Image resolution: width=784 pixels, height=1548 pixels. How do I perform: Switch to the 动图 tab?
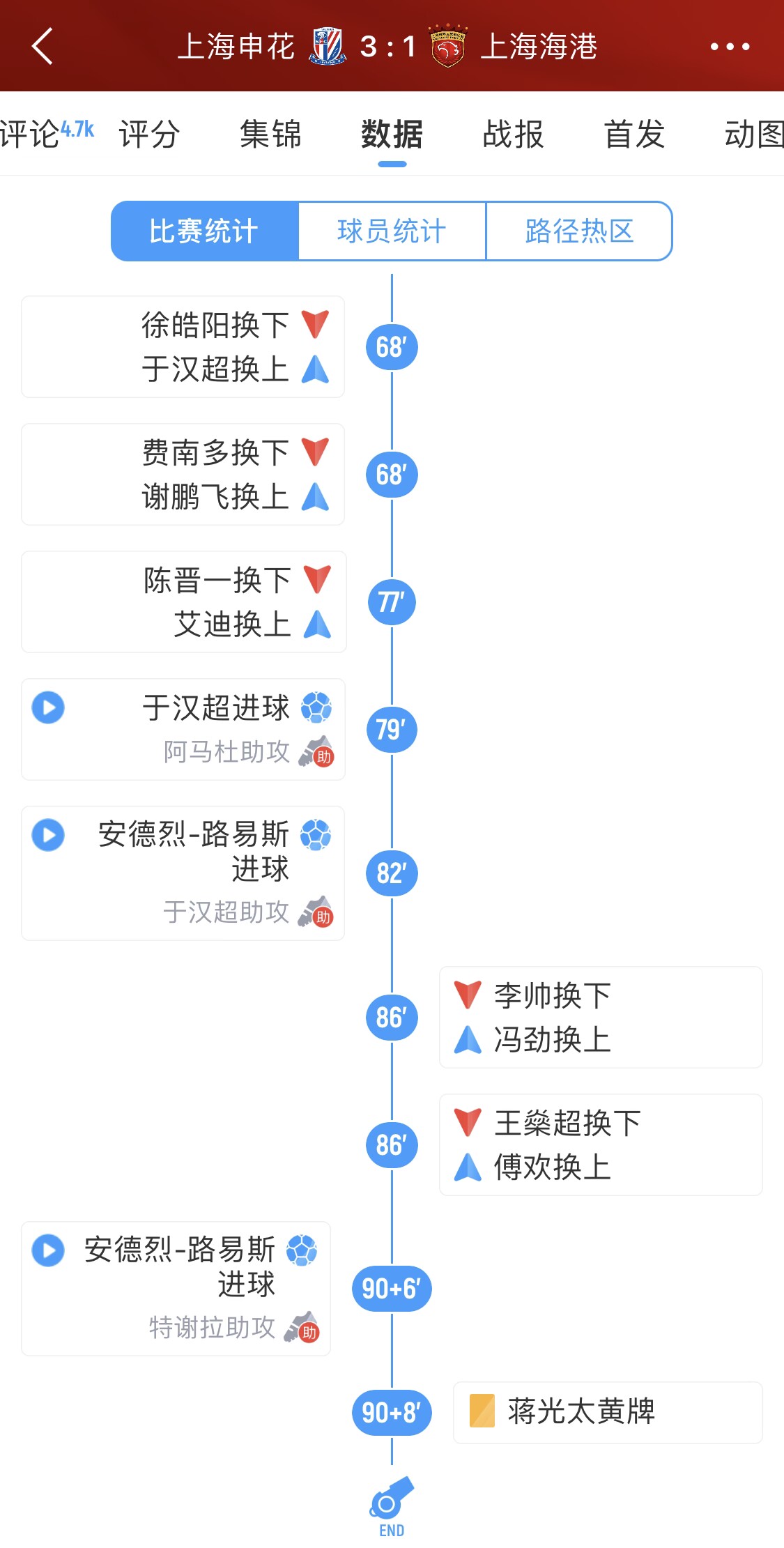pyautogui.click(x=754, y=134)
